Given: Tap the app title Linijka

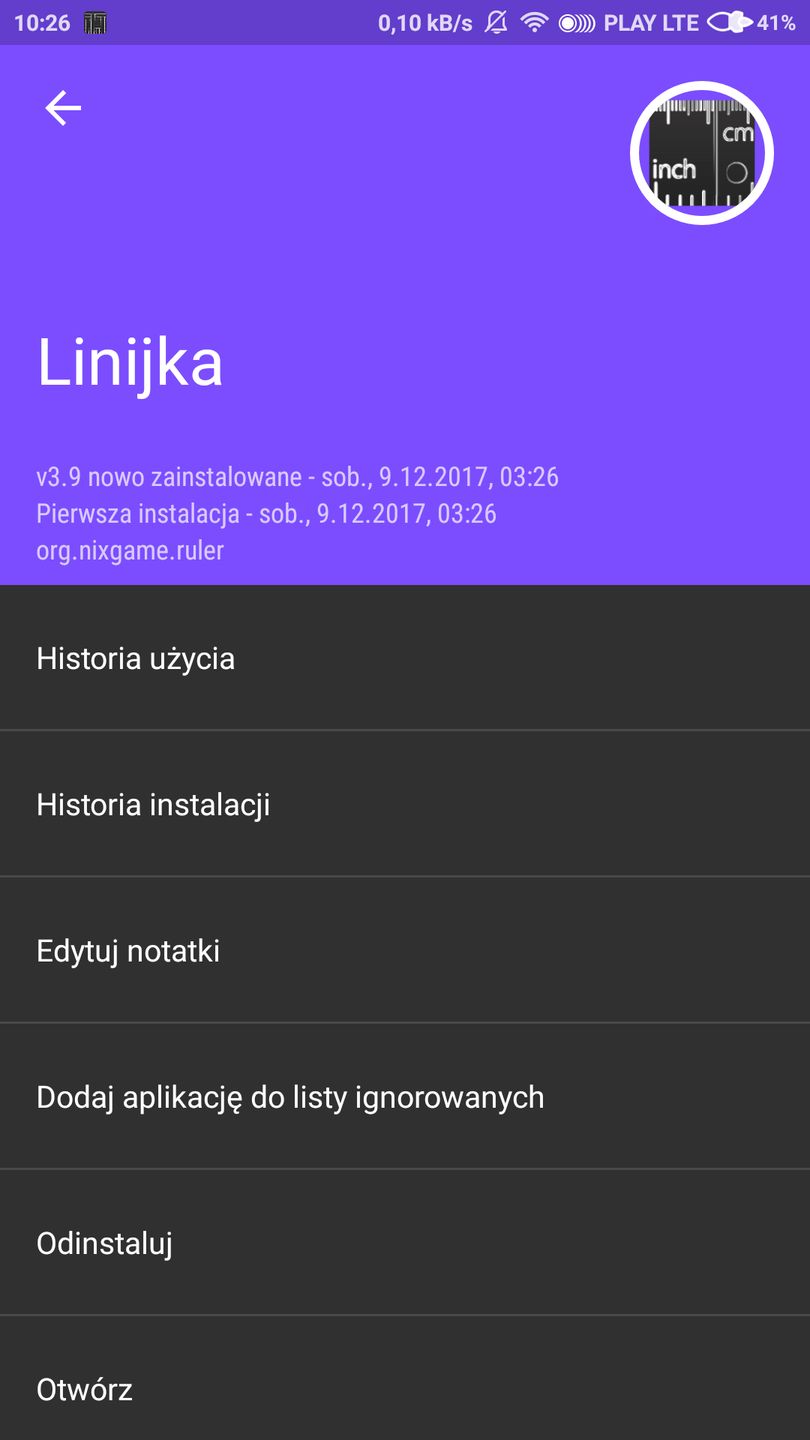Looking at the screenshot, I should (131, 363).
